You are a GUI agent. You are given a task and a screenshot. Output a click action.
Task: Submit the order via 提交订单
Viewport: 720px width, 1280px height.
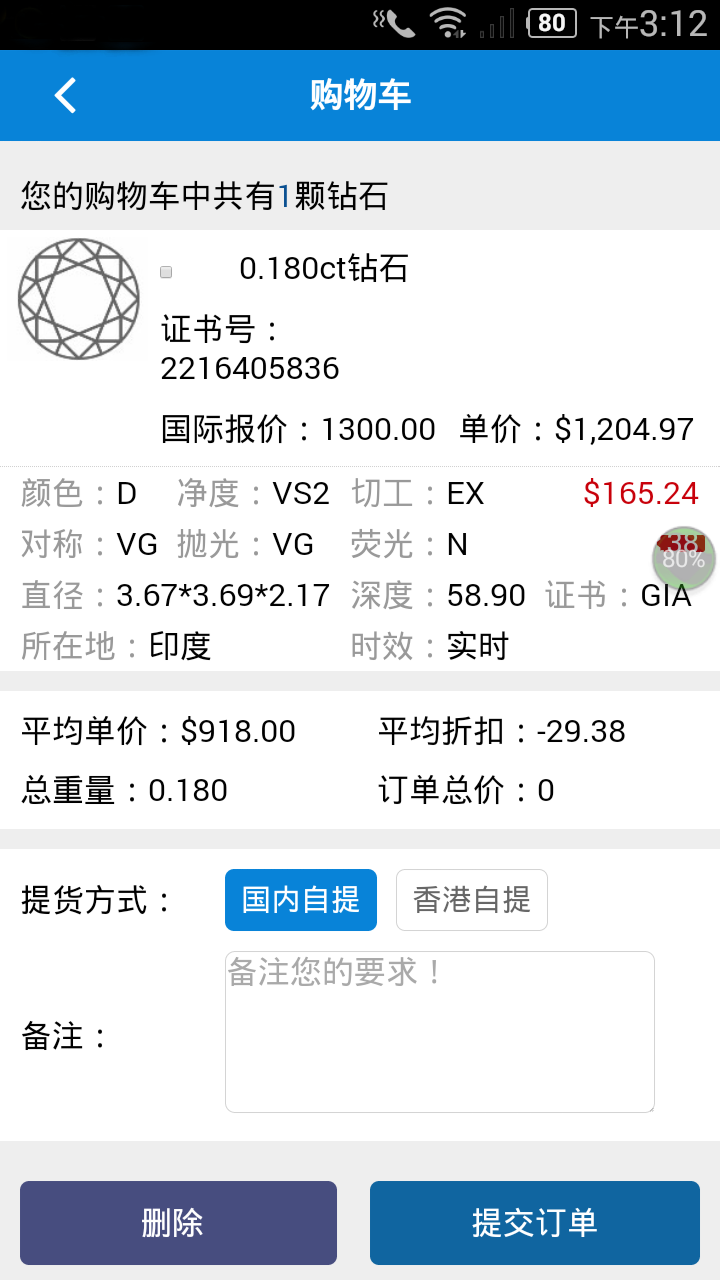point(534,1222)
